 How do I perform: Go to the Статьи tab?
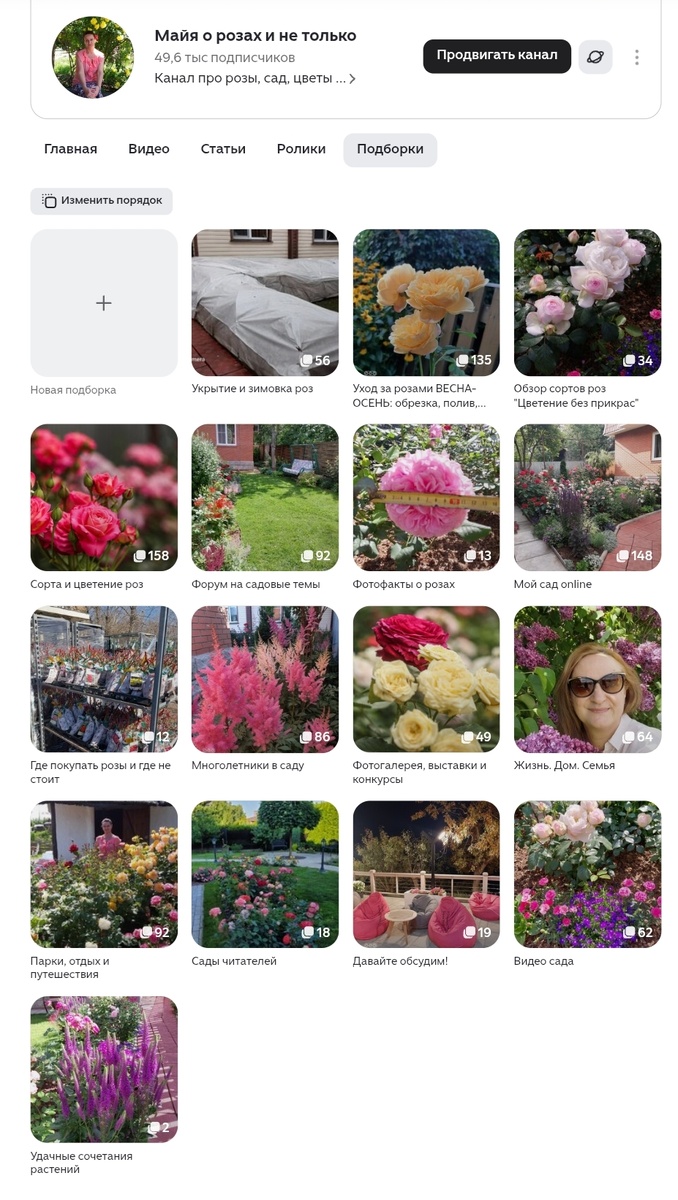[223, 149]
